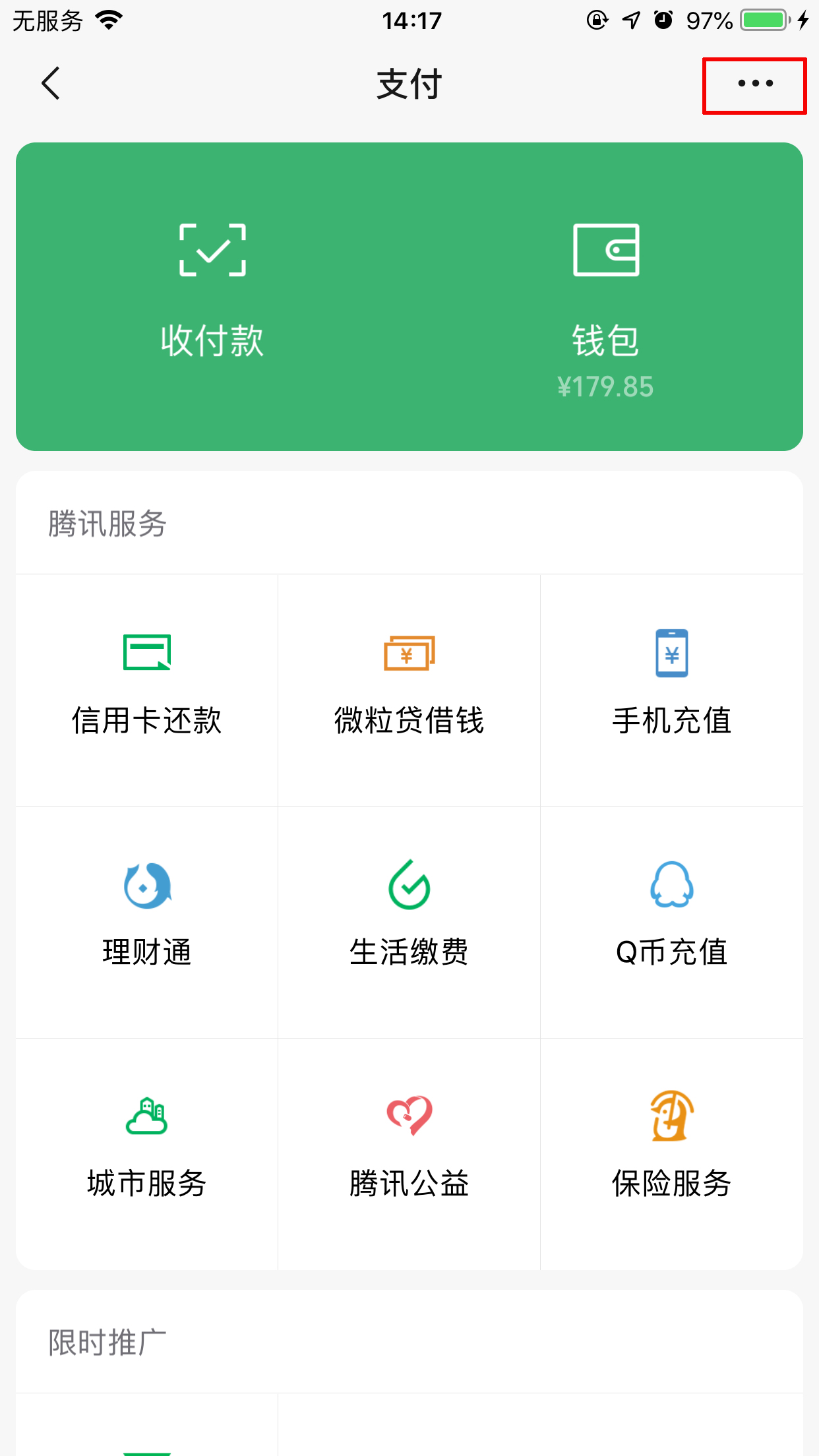Viewport: 819px width, 1456px height.
Task: Tap the clock showing 14:17
Action: (409, 20)
